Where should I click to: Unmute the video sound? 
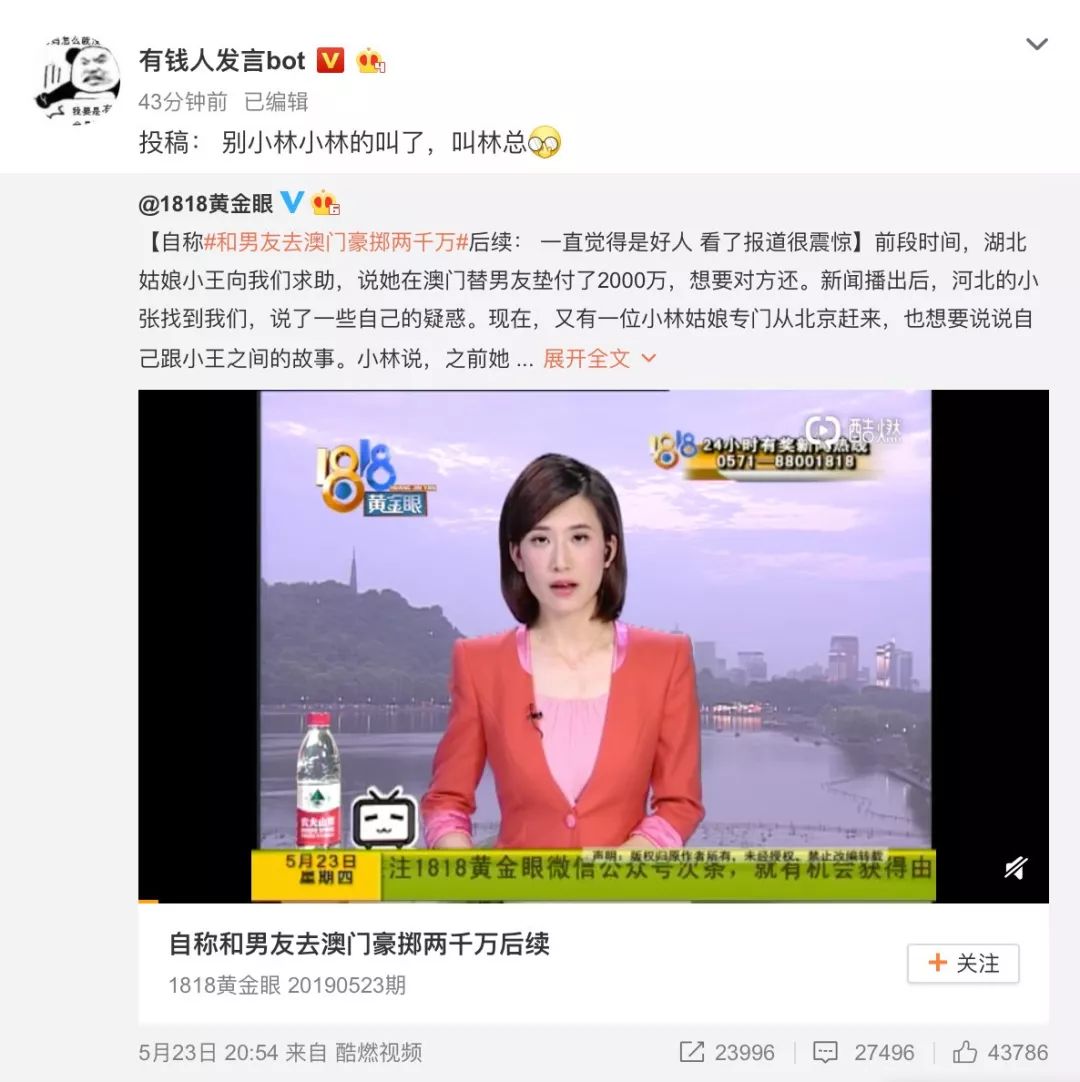pyautogui.click(x=1015, y=868)
